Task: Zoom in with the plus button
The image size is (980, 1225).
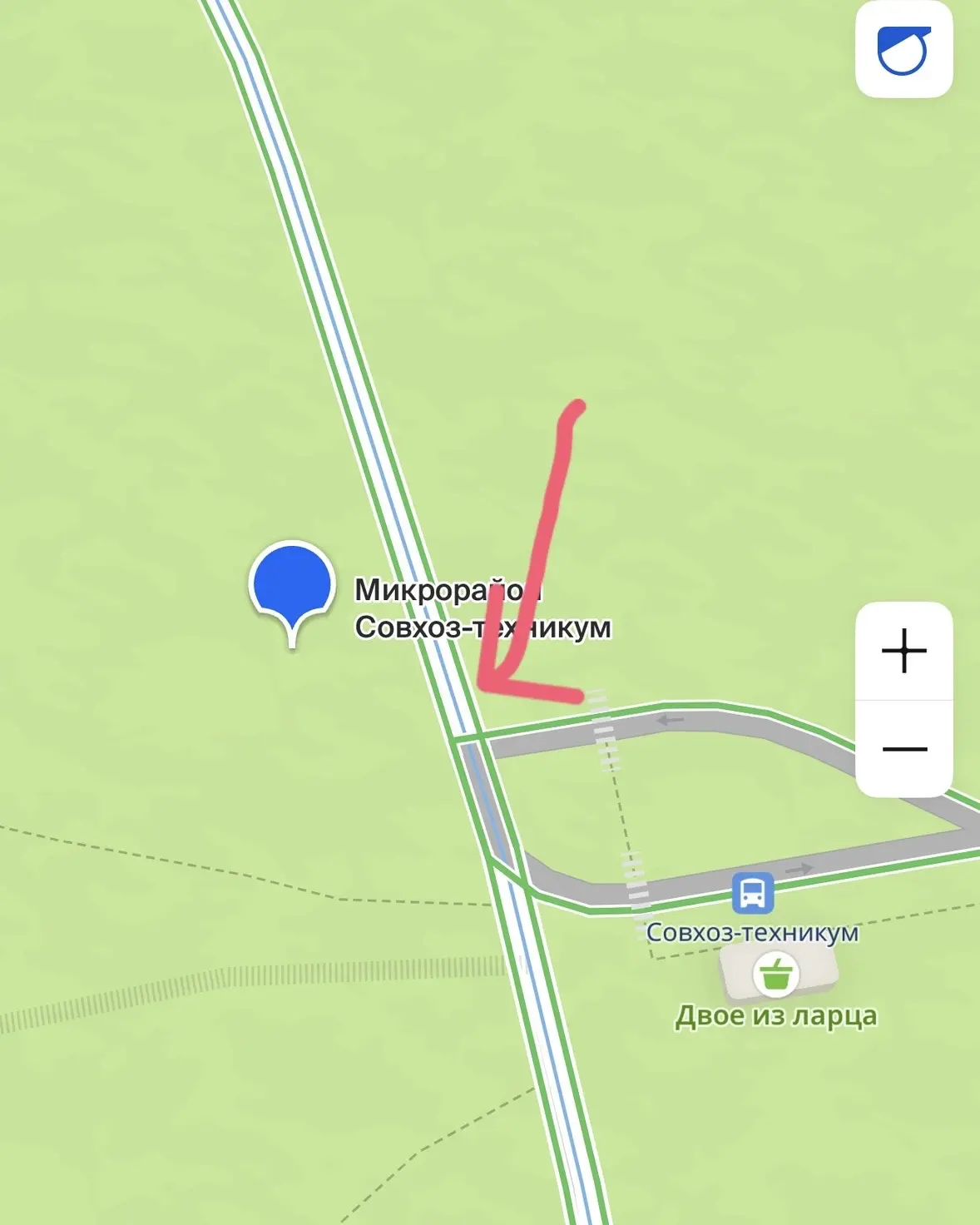Action: tap(903, 651)
